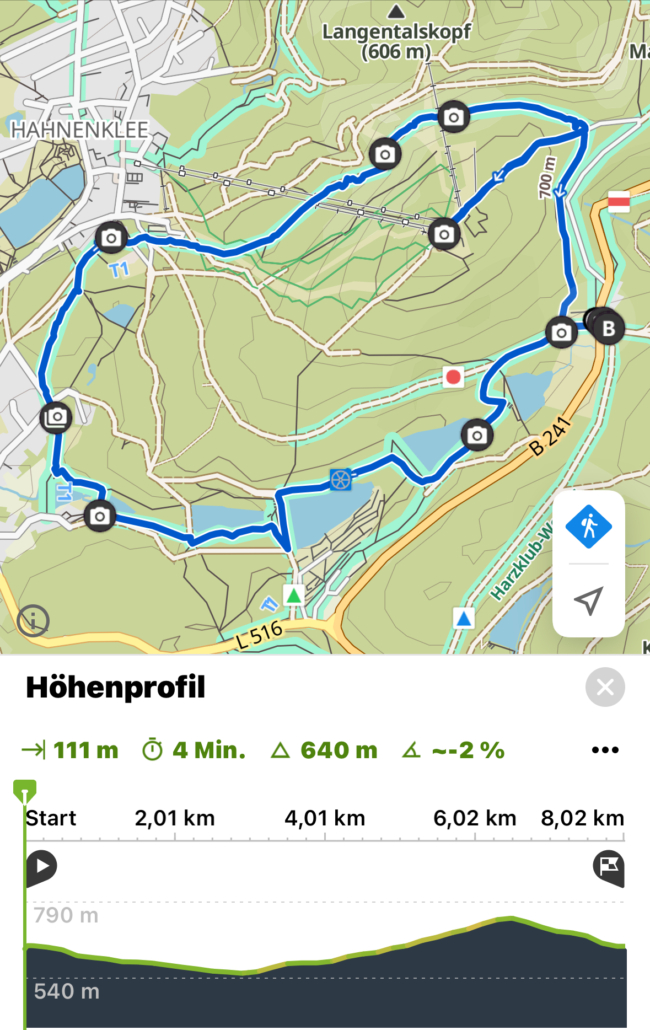Image resolution: width=650 pixels, height=1030 pixels.
Task: Close the Höhenprofil panel
Action: coord(605,688)
